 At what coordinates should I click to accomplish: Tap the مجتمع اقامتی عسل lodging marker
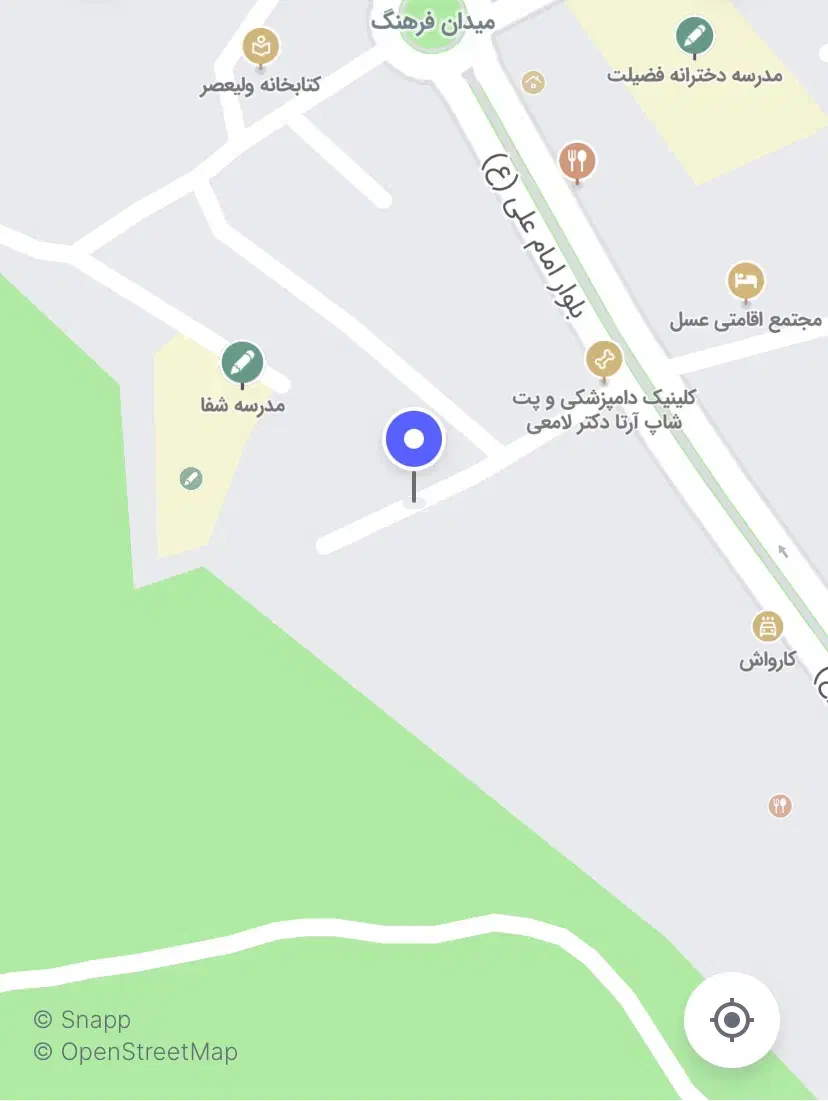point(745,281)
